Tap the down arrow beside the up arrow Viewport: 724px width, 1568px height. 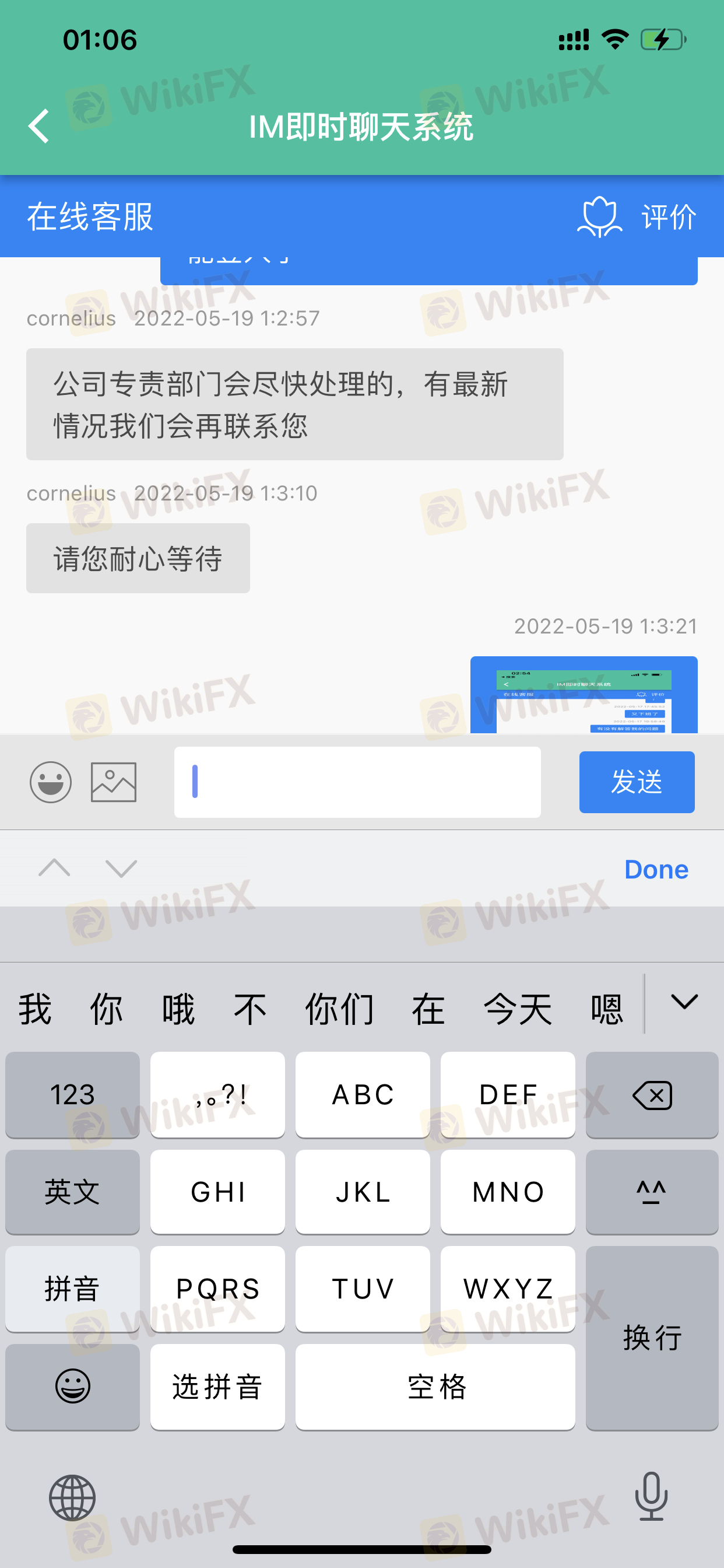coord(121,868)
